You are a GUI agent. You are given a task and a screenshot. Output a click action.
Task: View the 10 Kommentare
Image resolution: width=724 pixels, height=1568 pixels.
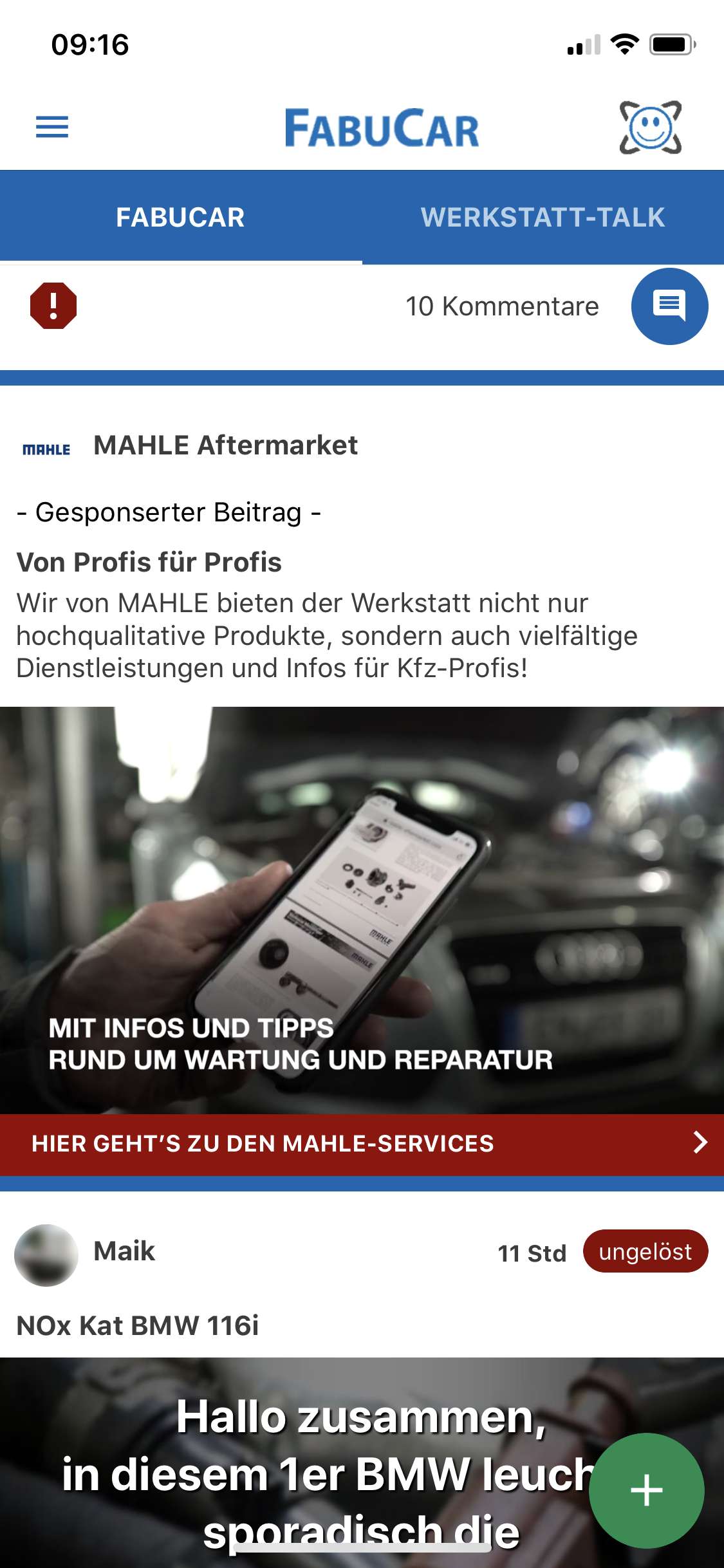coord(502,306)
